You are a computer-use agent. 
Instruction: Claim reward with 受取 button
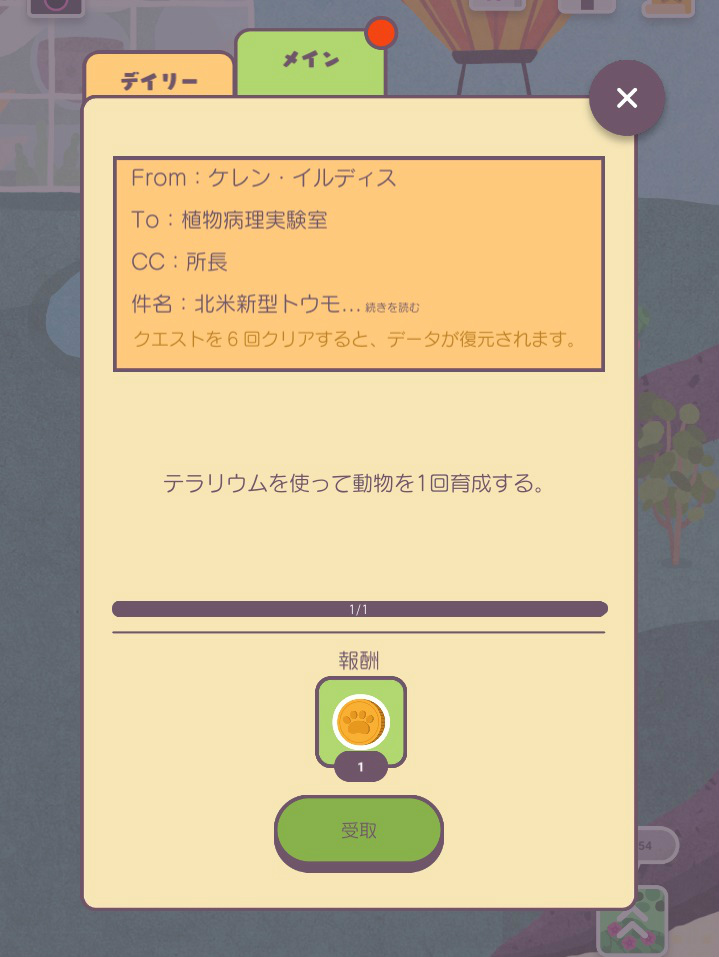pyautogui.click(x=359, y=830)
